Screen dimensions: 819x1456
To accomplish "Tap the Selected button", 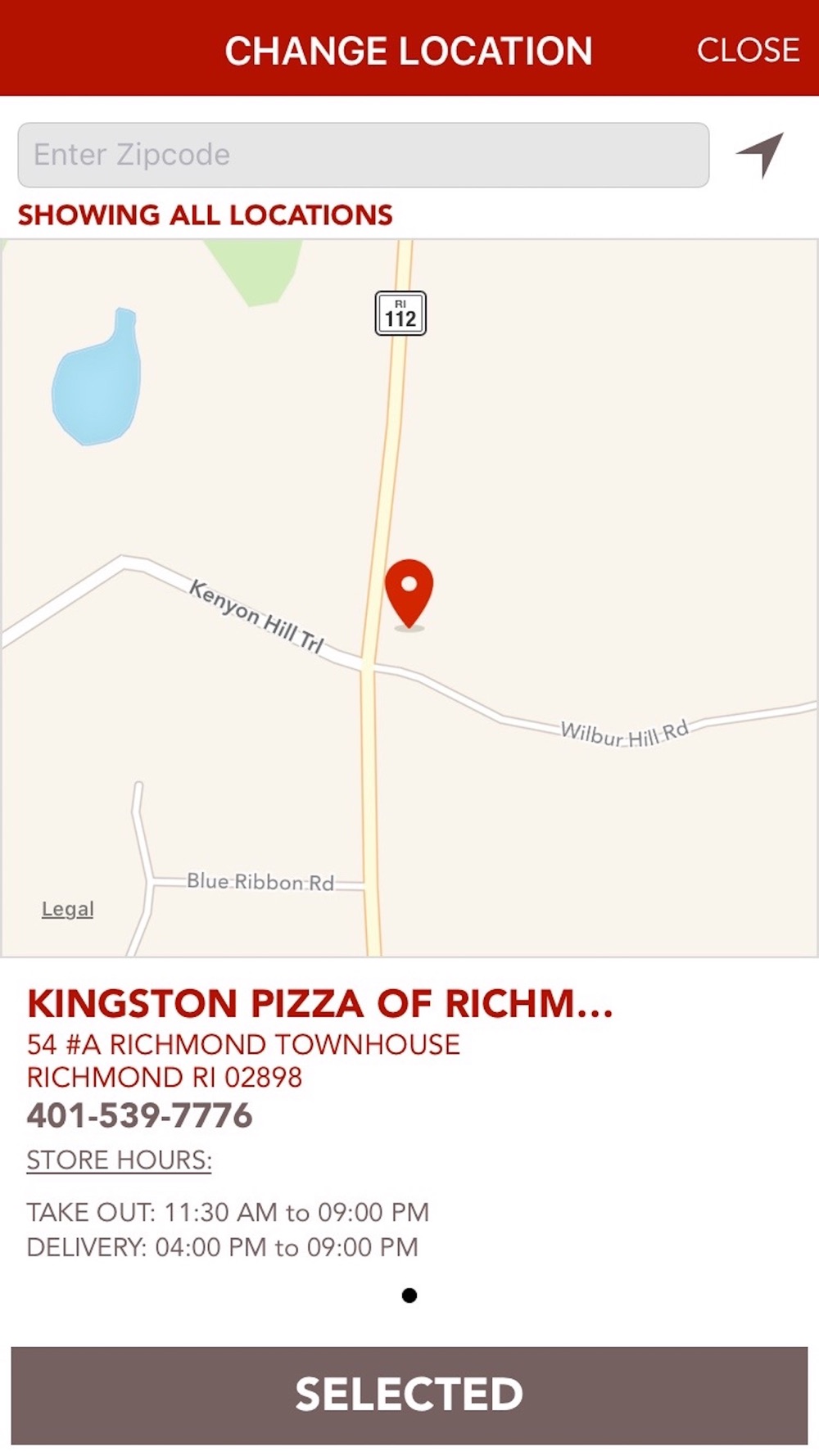I will (409, 1395).
